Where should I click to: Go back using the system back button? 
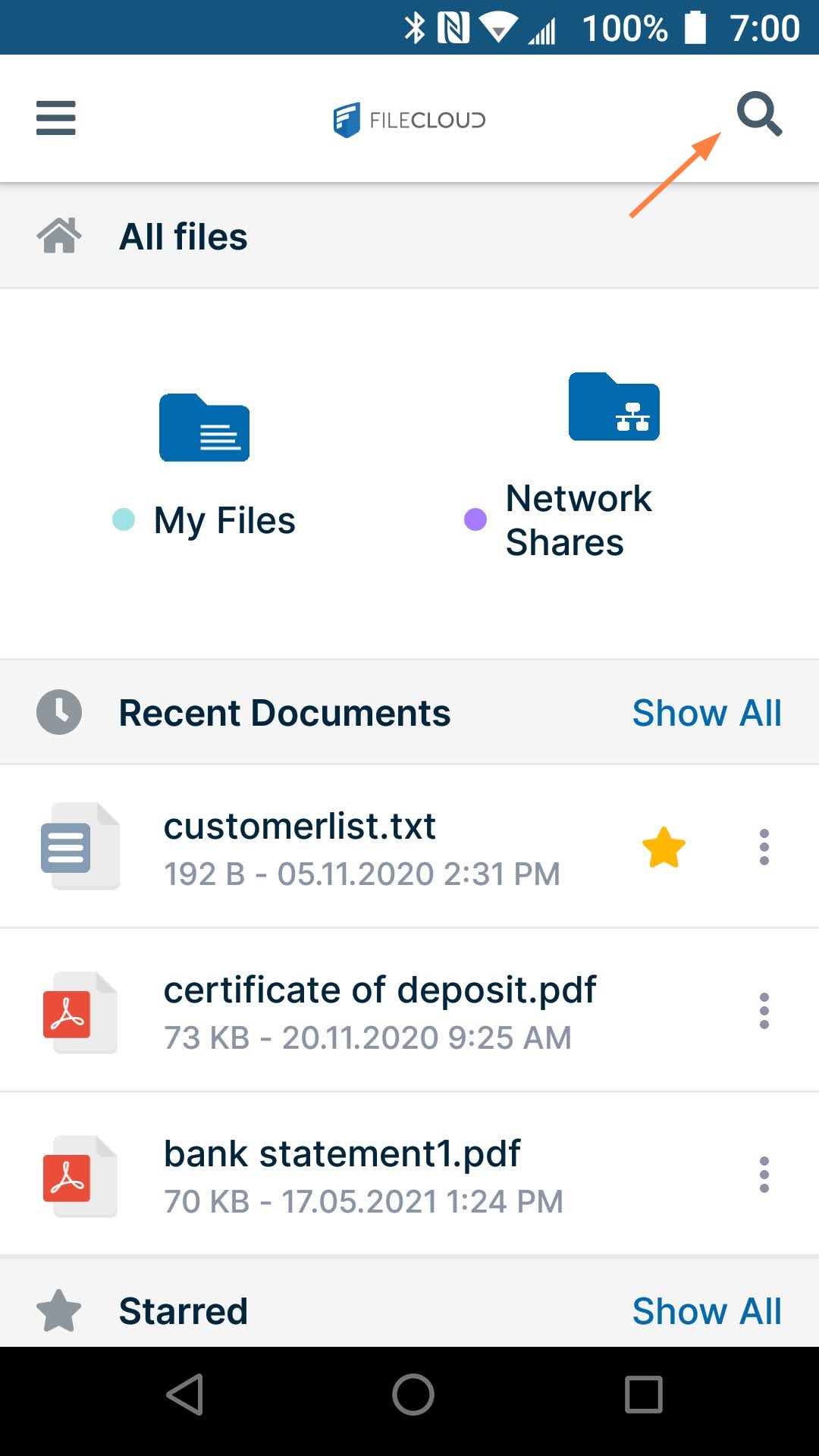185,1395
